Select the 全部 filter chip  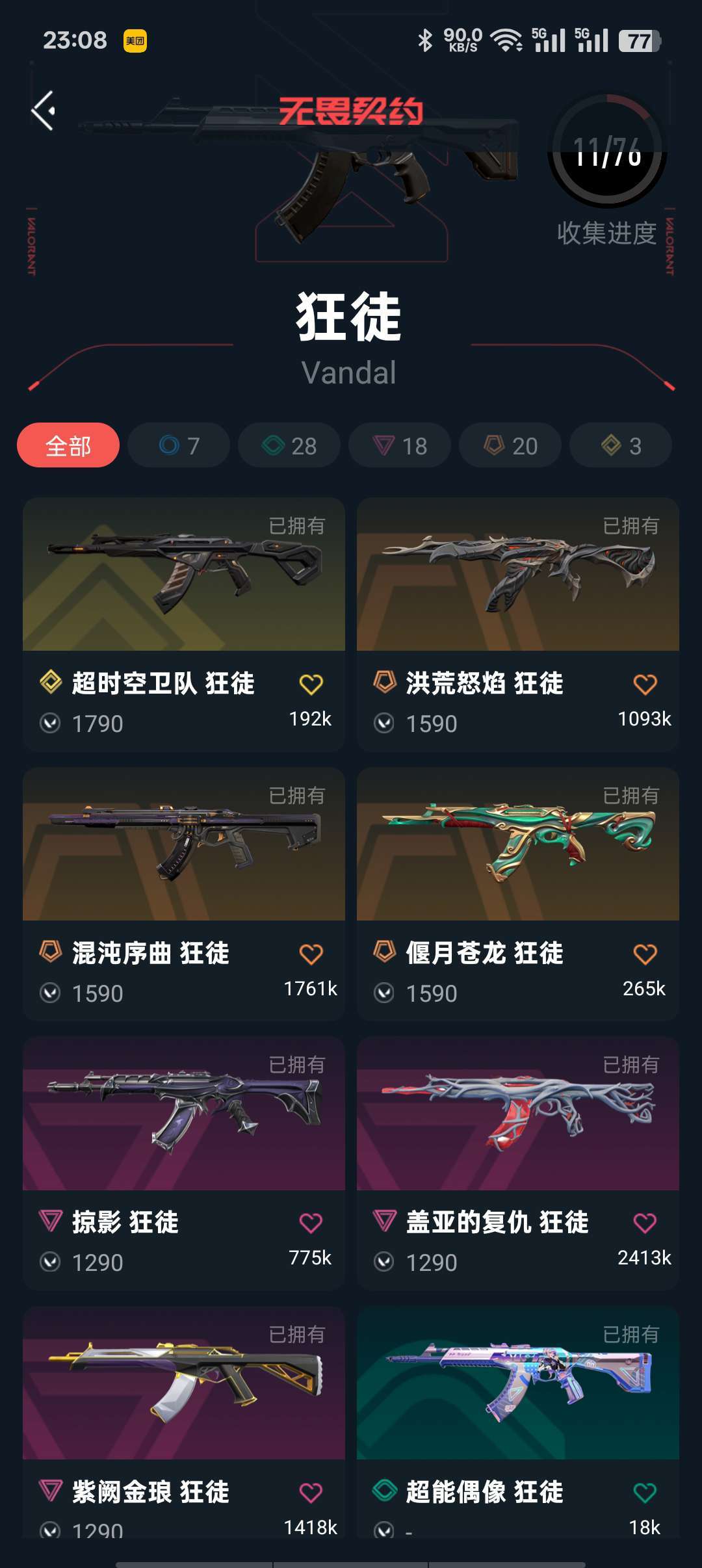[68, 446]
